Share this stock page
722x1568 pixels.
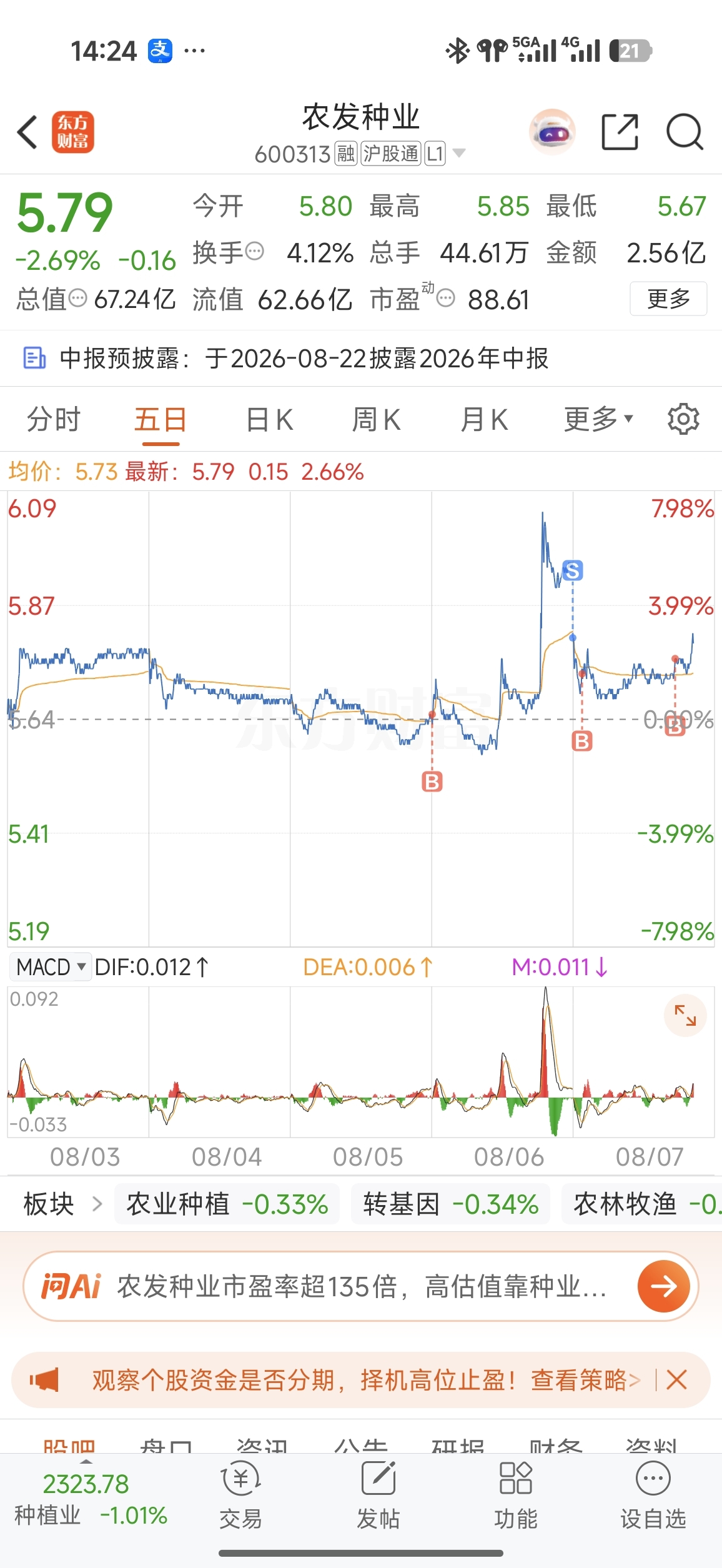(x=620, y=132)
